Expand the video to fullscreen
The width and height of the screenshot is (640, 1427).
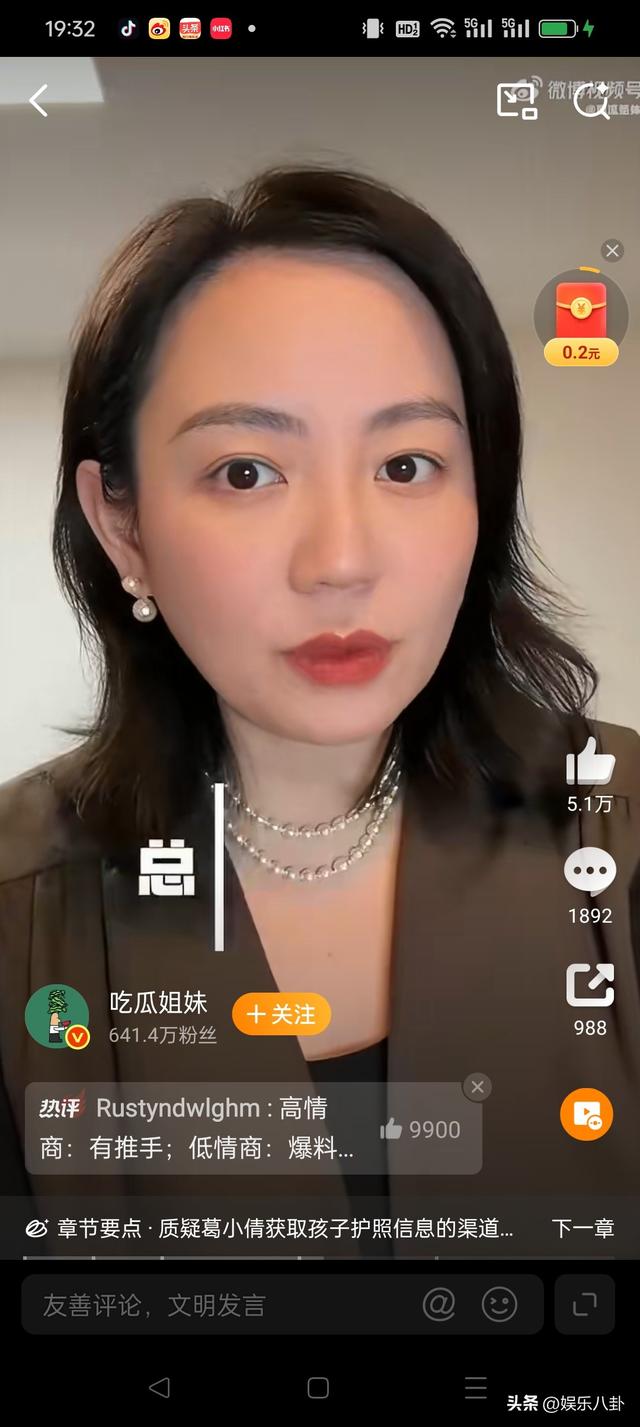[585, 1304]
